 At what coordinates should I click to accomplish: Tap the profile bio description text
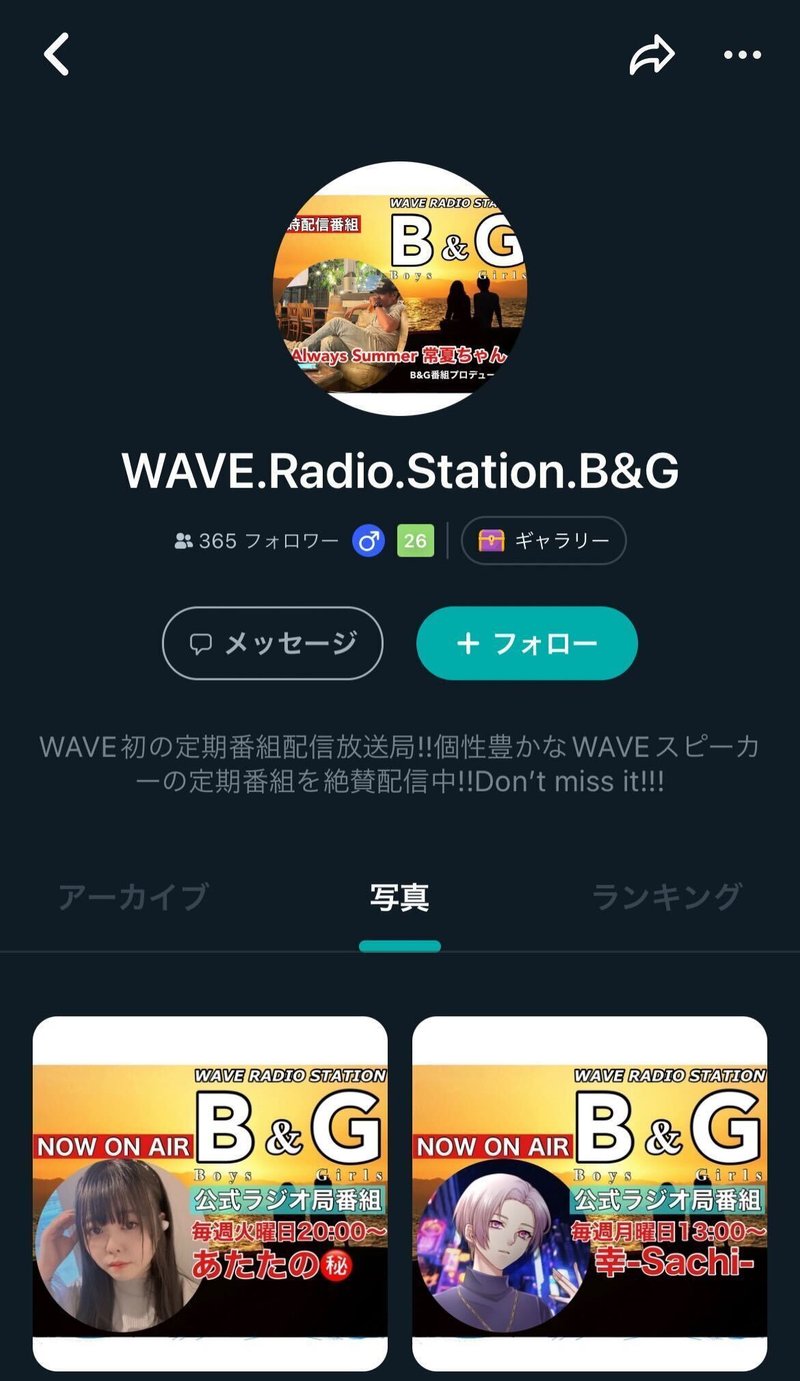(400, 762)
